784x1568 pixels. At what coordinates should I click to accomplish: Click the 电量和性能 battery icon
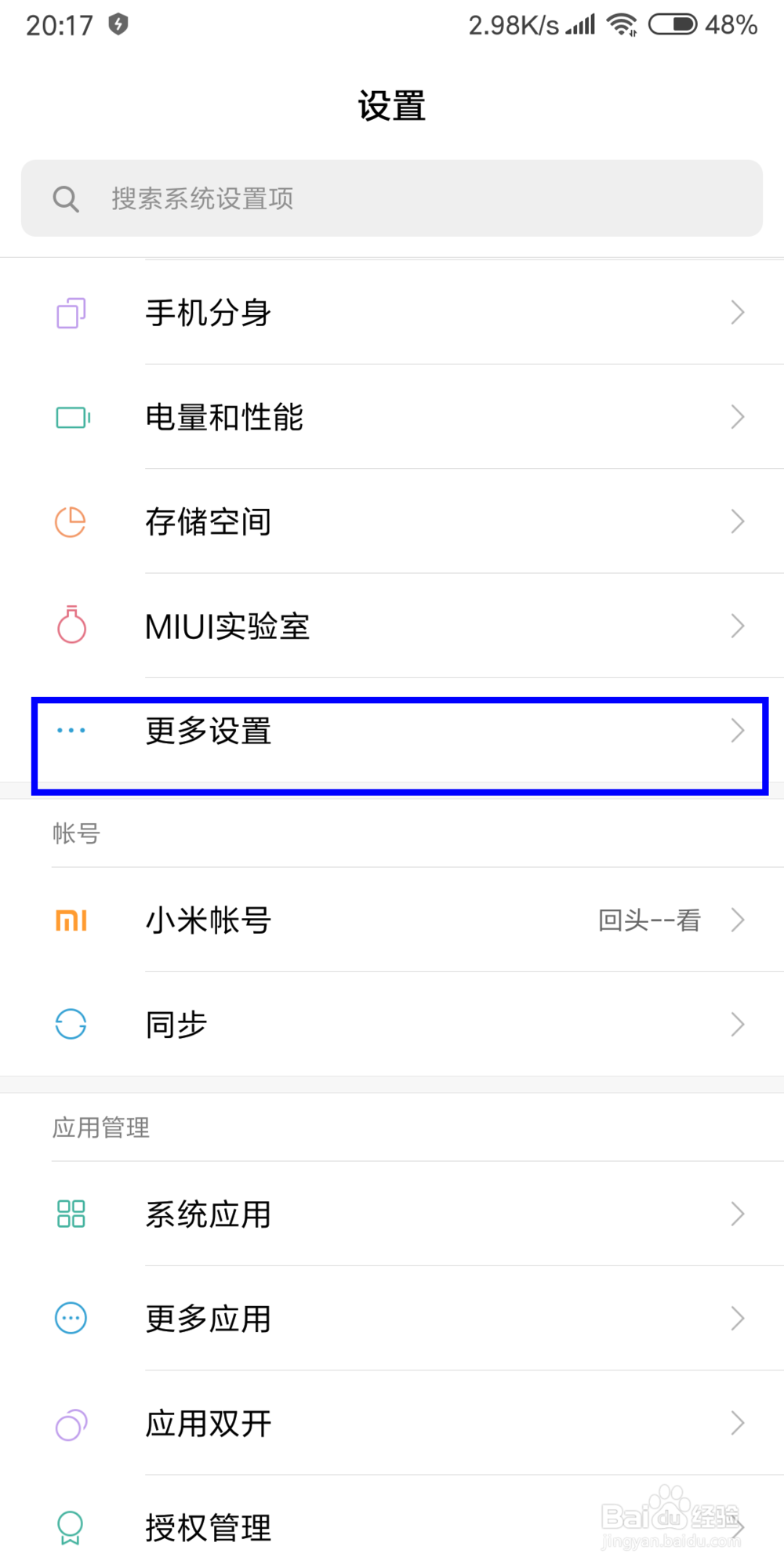coord(70,417)
